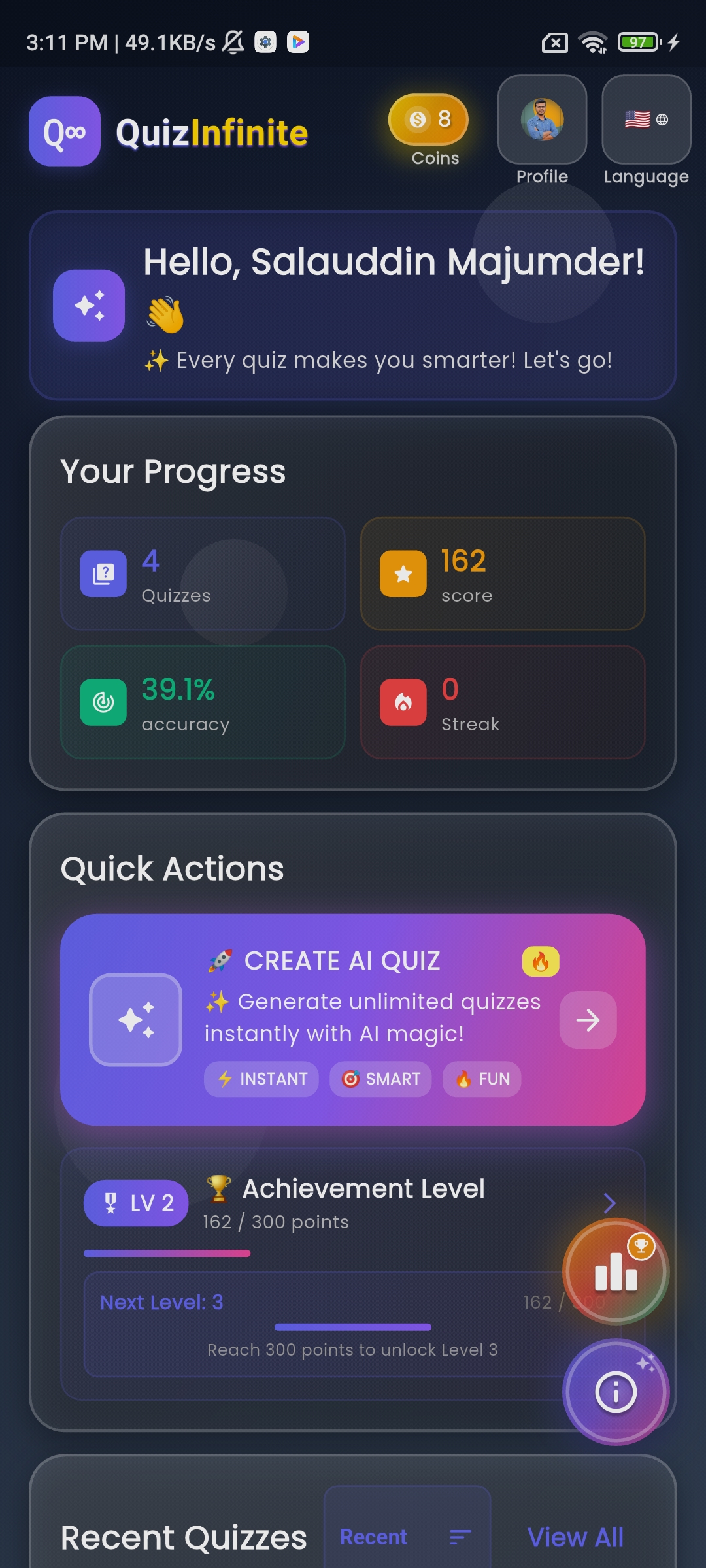Tap the arrow on Create AI Quiz
706x1568 pixels.
(x=588, y=1020)
